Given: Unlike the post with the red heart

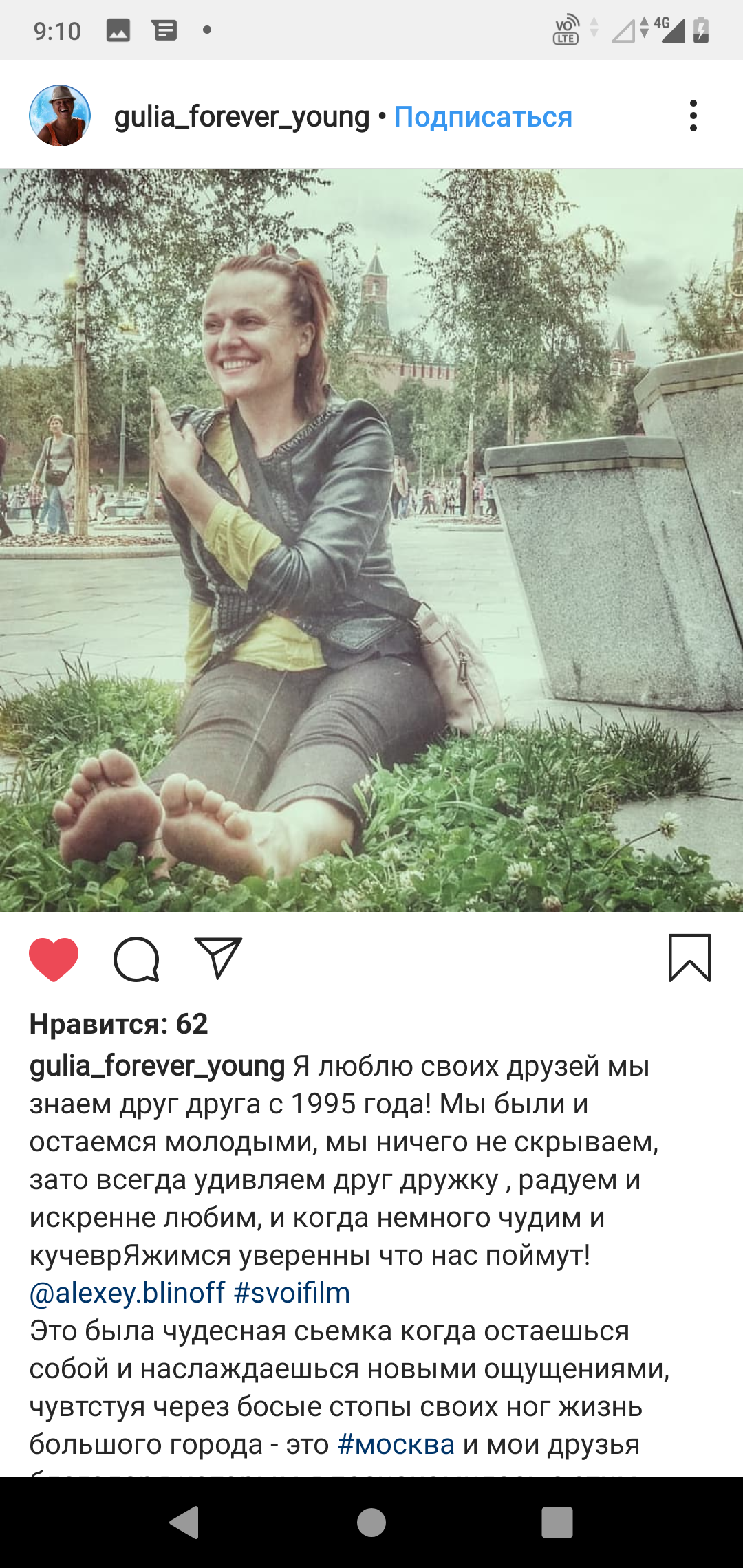Looking at the screenshot, I should pos(54,959).
